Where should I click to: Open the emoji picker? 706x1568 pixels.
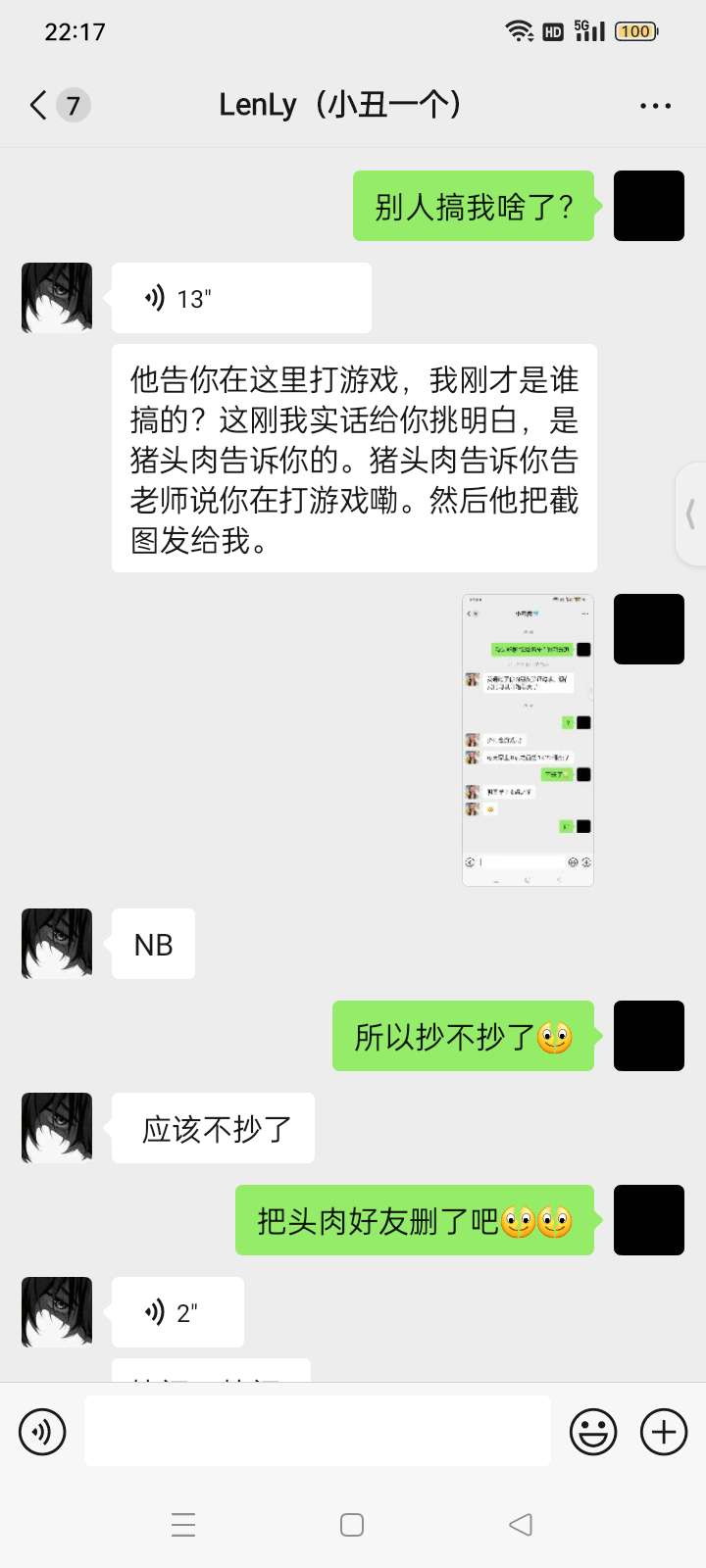click(593, 1432)
